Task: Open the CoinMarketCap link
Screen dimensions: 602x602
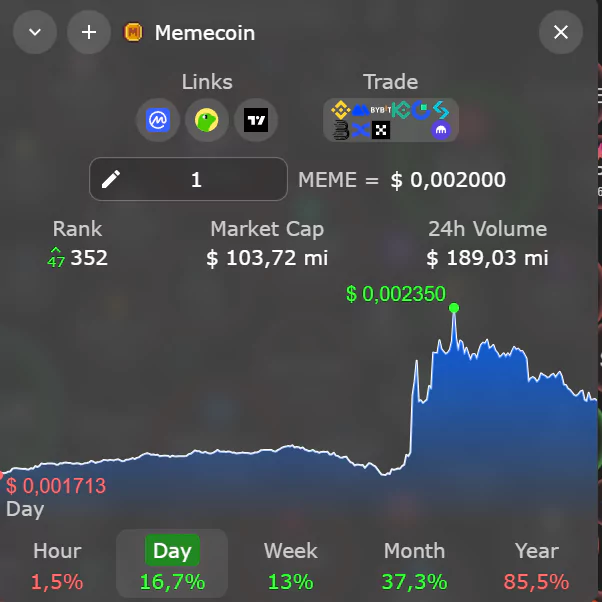Action: click(158, 121)
